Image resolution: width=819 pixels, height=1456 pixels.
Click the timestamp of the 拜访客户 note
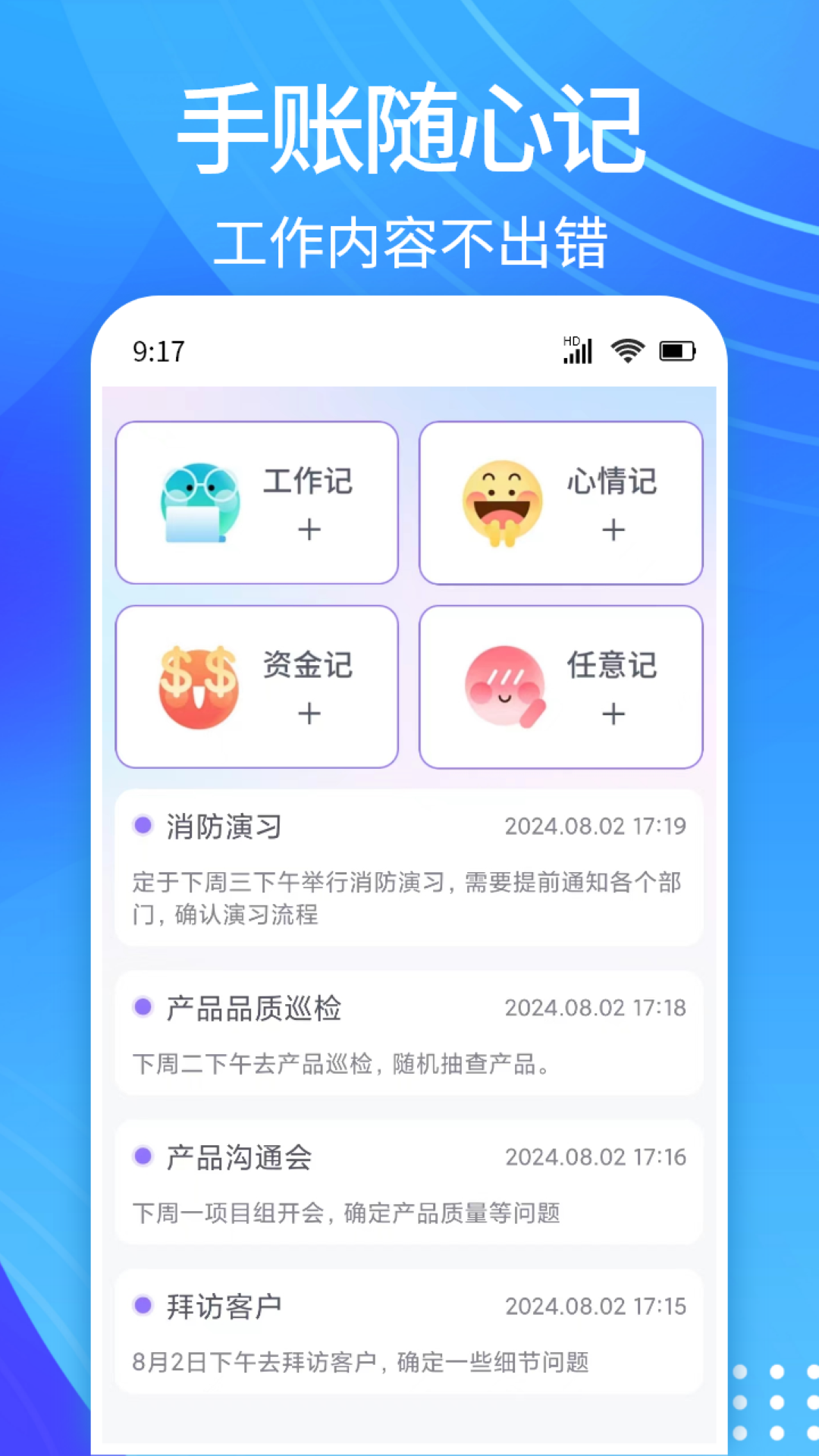point(596,1306)
